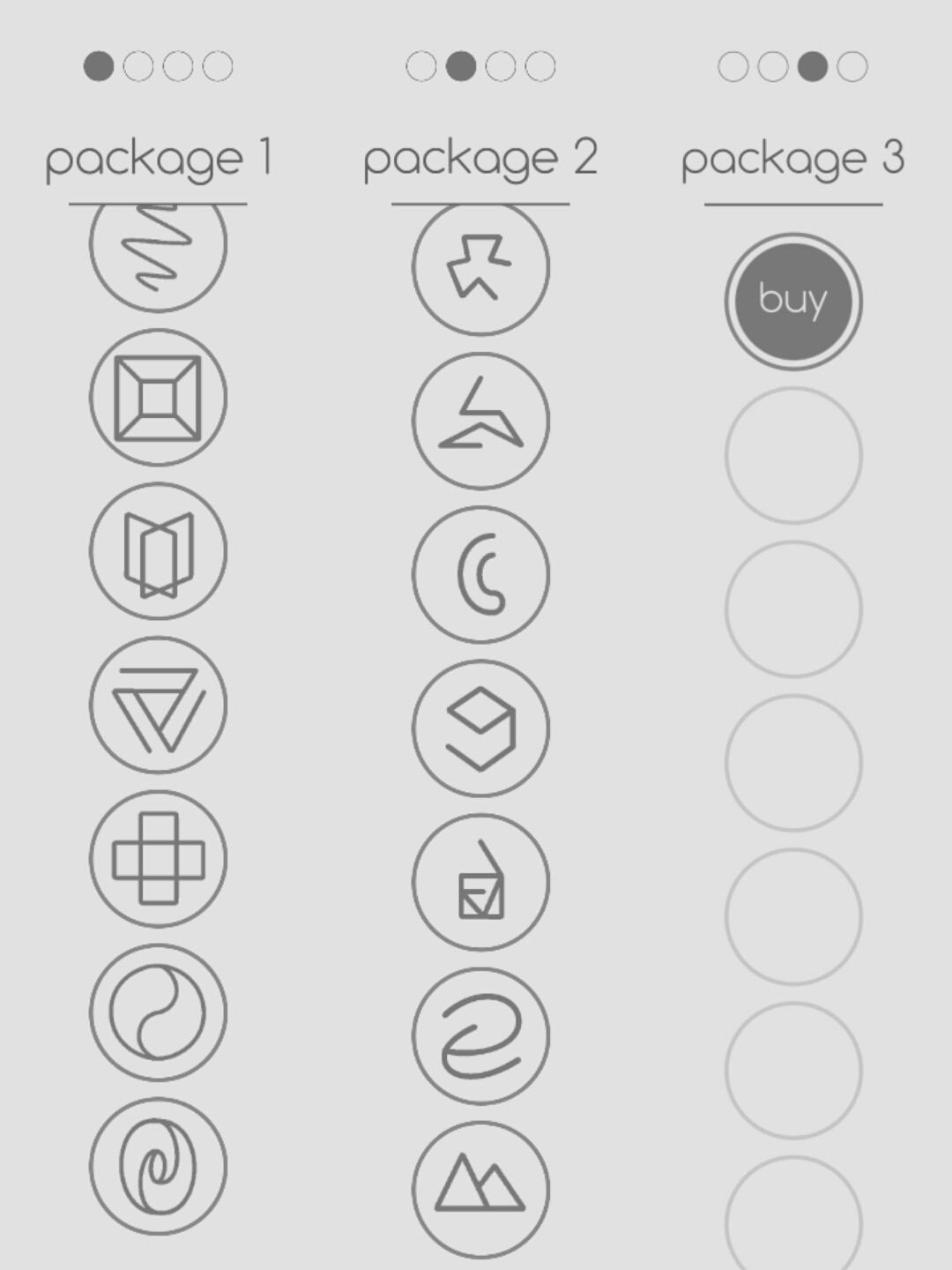
Task: Buy package 3
Action: pos(792,302)
